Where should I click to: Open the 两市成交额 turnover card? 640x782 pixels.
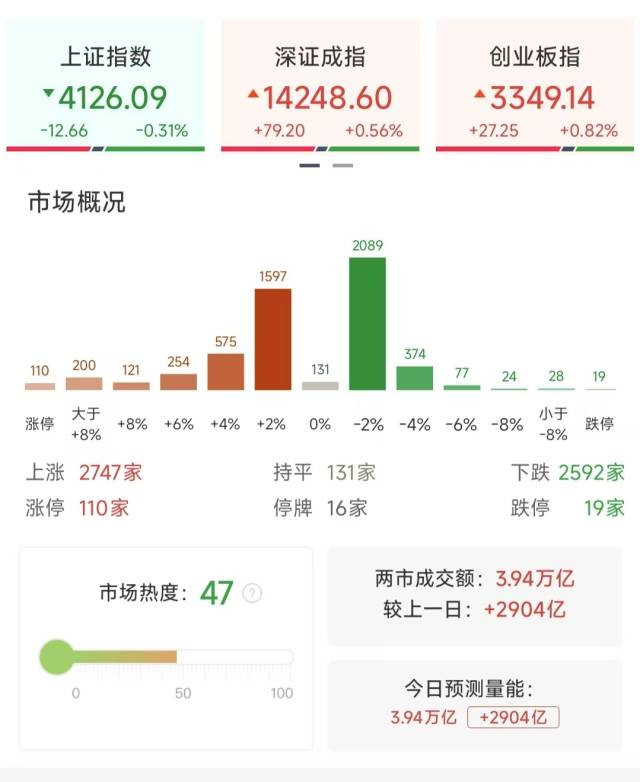(x=473, y=594)
